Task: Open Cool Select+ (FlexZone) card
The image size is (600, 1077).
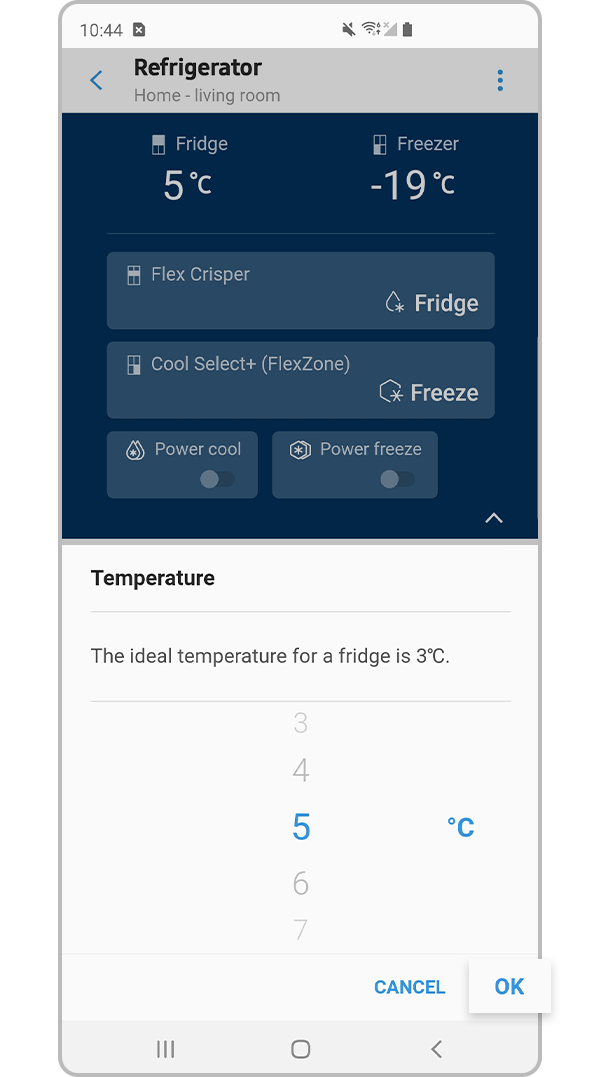Action: pos(300,380)
